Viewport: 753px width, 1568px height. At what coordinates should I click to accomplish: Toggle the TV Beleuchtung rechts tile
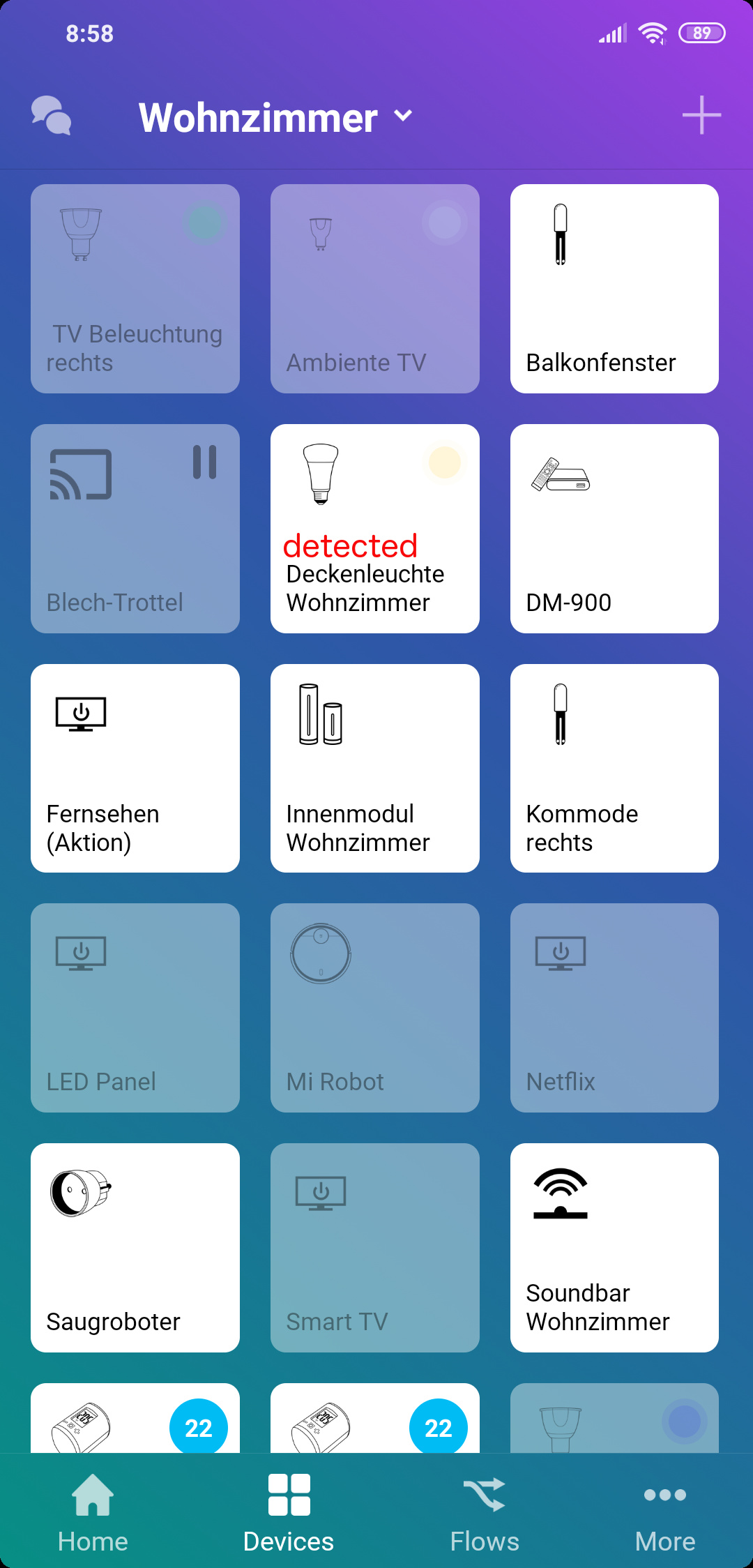[x=135, y=289]
